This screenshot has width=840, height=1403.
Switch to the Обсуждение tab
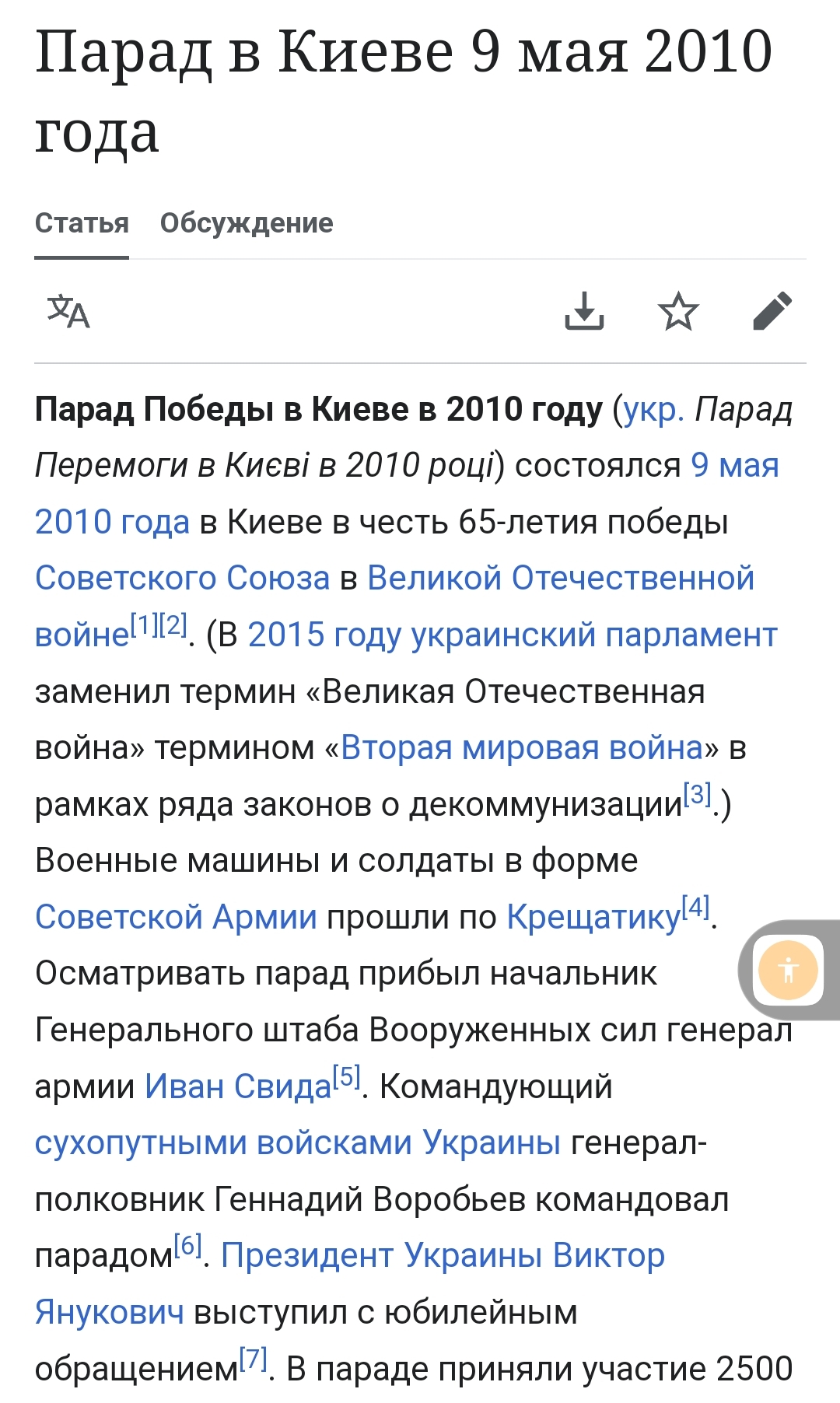pos(247,223)
